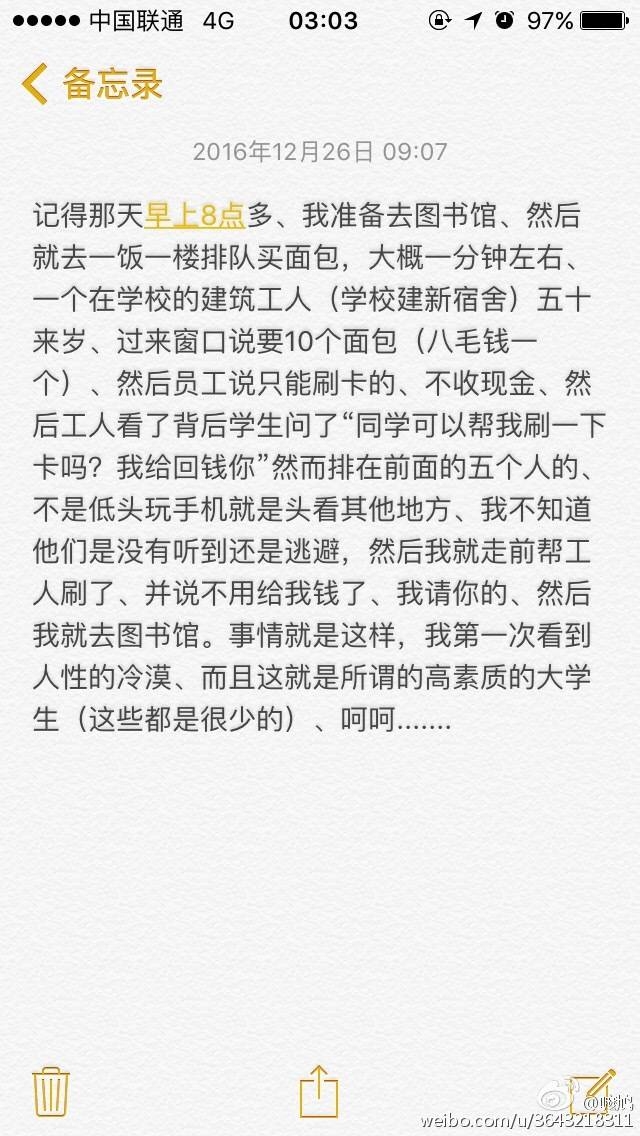
Task: Go back to the 备忘录 list
Action: click(92, 84)
